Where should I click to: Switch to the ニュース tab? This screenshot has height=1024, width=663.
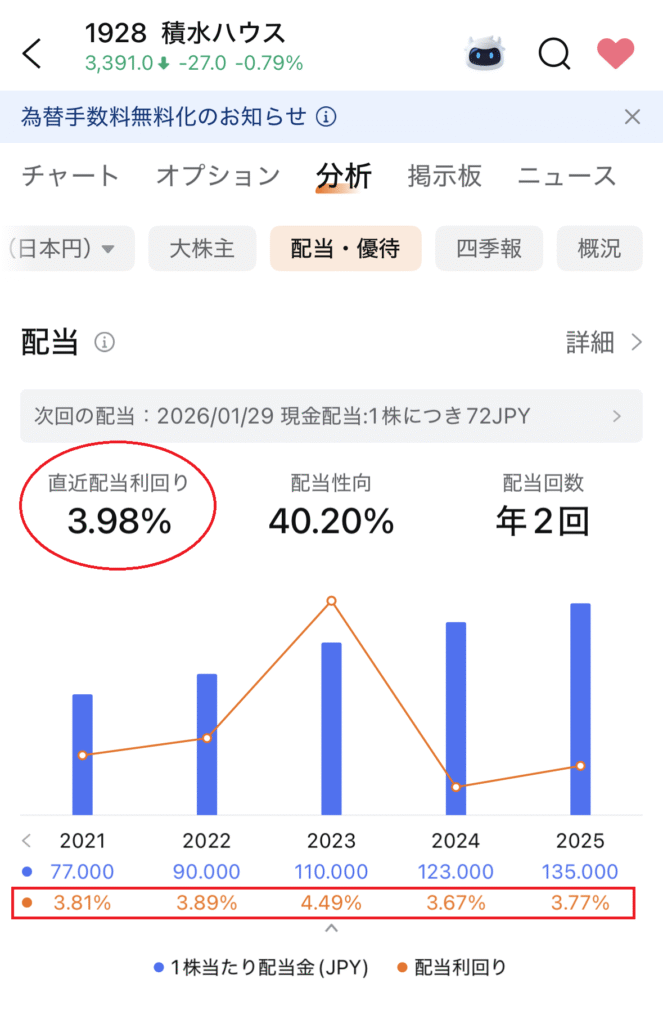[x=567, y=177]
